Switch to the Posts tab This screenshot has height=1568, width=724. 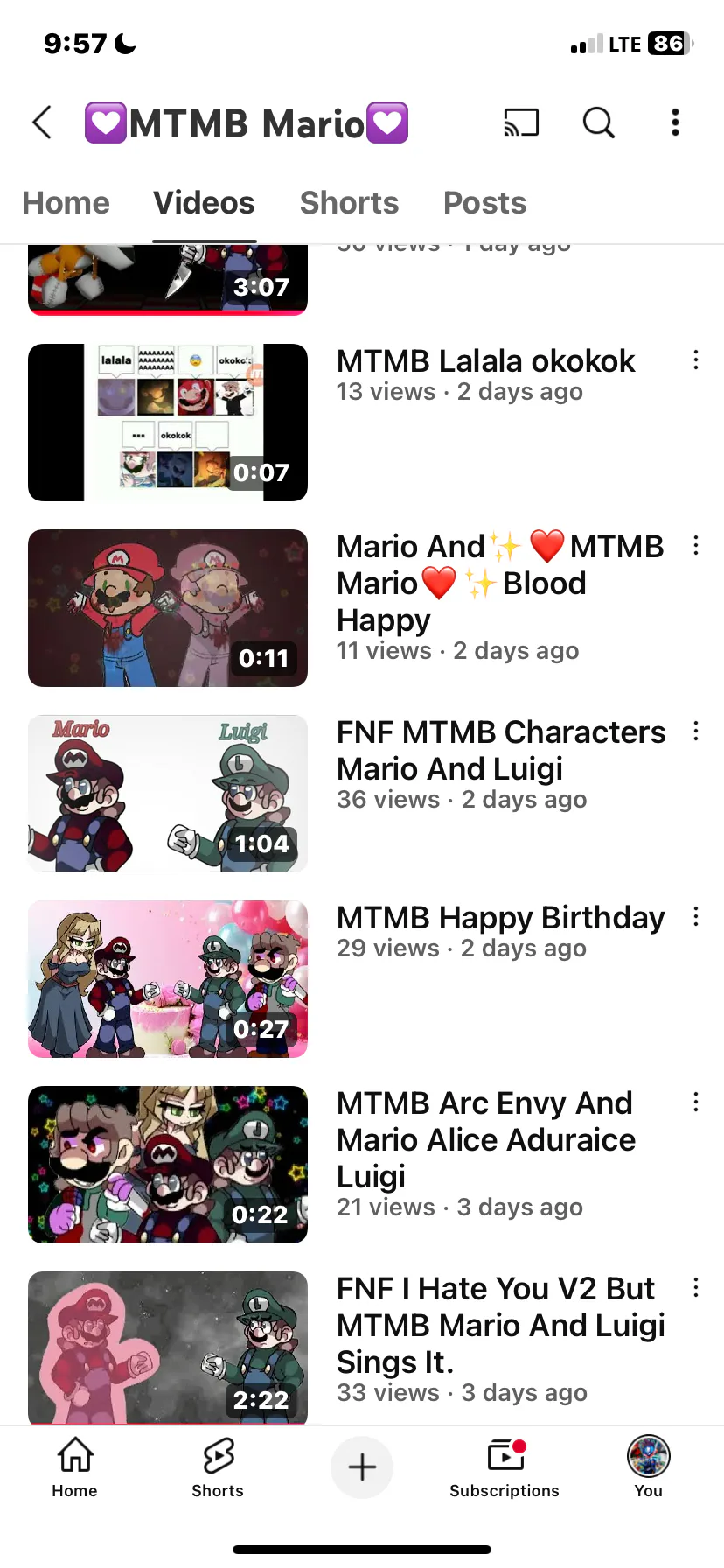484,203
